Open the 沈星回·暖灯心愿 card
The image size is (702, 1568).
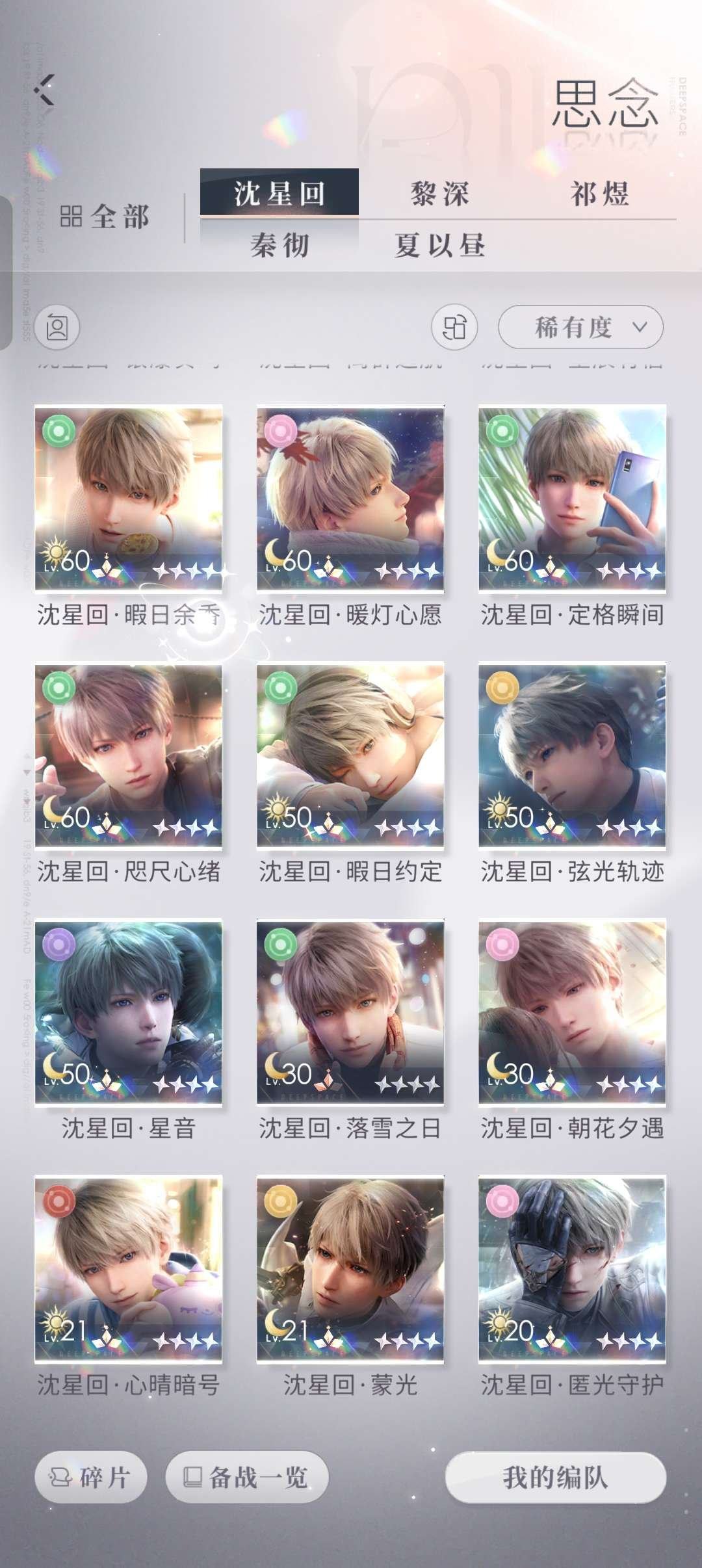[x=350, y=499]
